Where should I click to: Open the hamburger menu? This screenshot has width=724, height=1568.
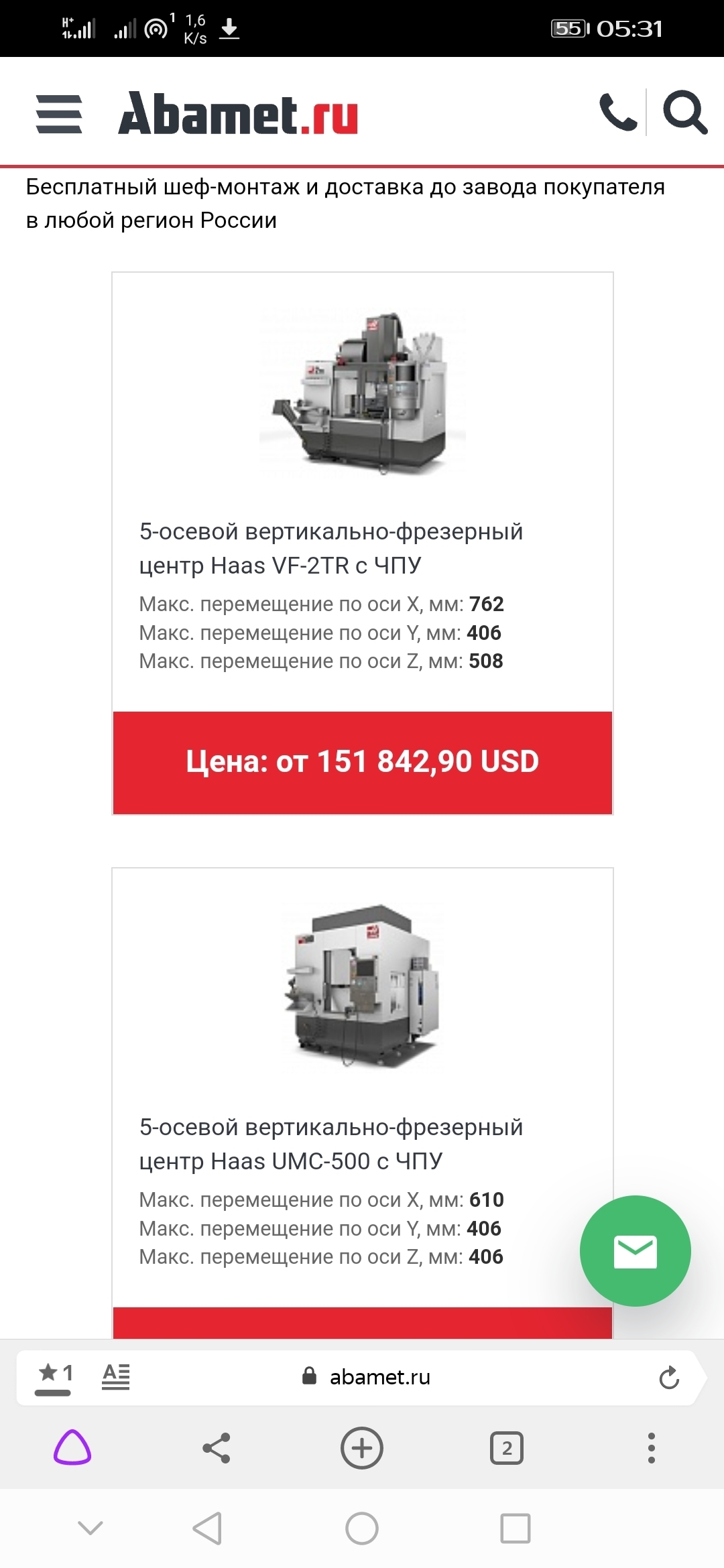(59, 114)
